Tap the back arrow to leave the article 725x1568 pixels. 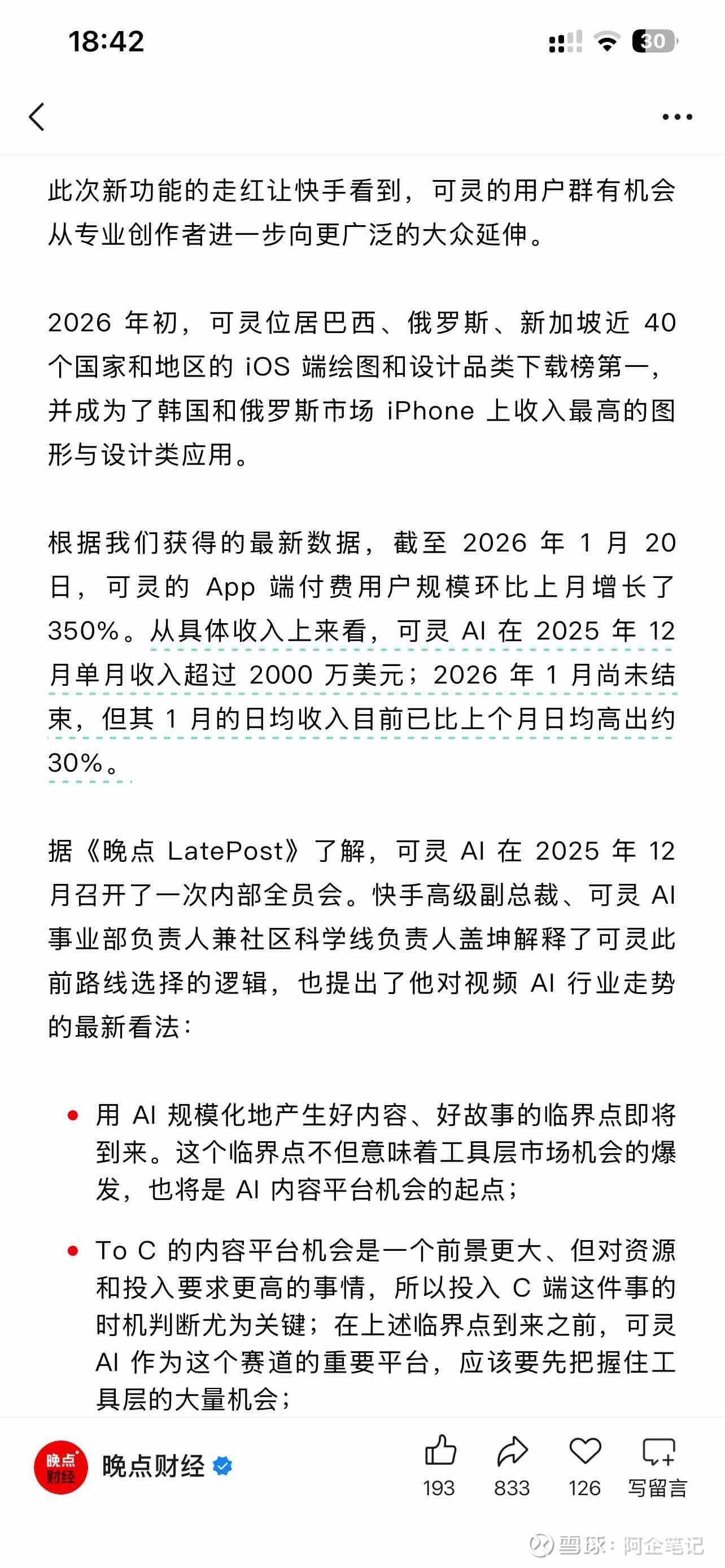tap(38, 116)
